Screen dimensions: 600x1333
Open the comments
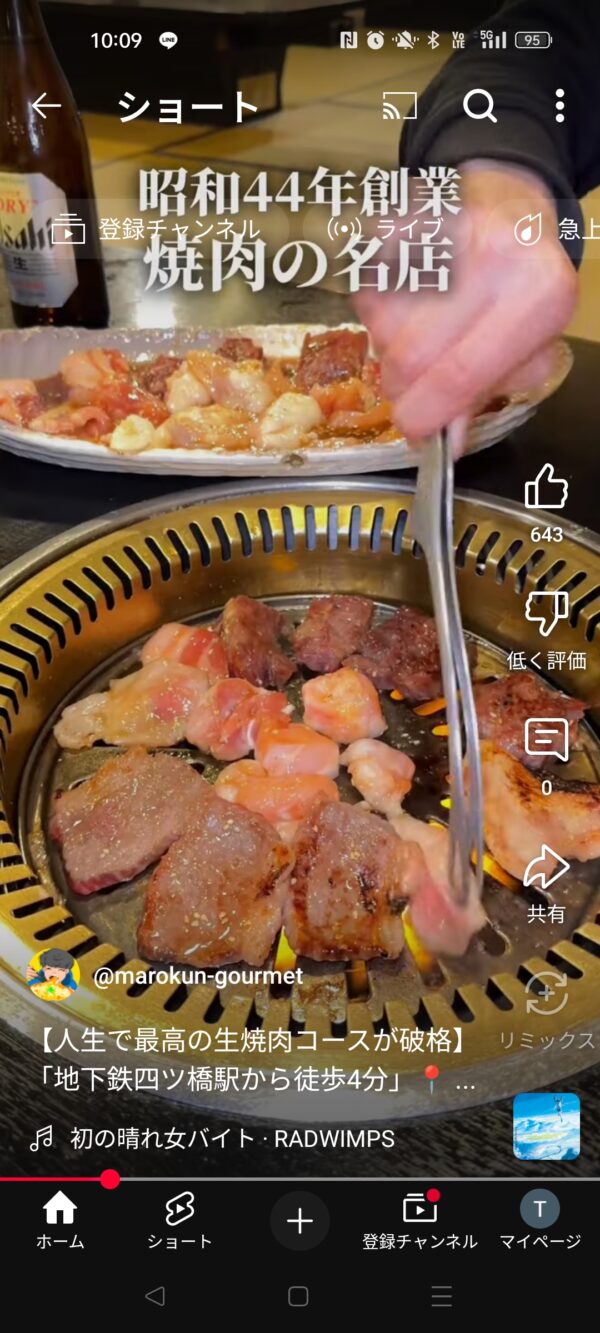(546, 742)
